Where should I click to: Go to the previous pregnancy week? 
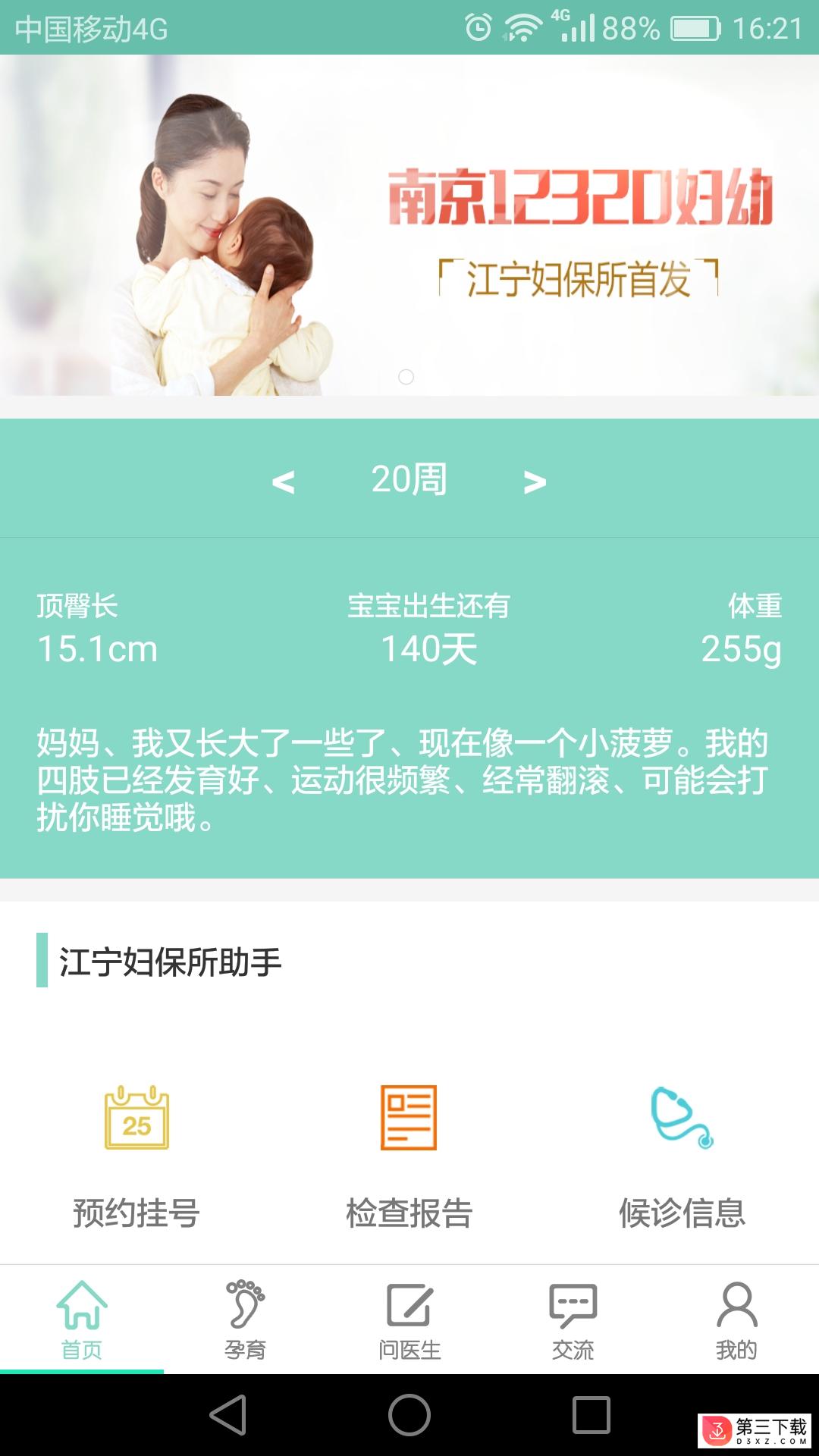pyautogui.click(x=283, y=482)
